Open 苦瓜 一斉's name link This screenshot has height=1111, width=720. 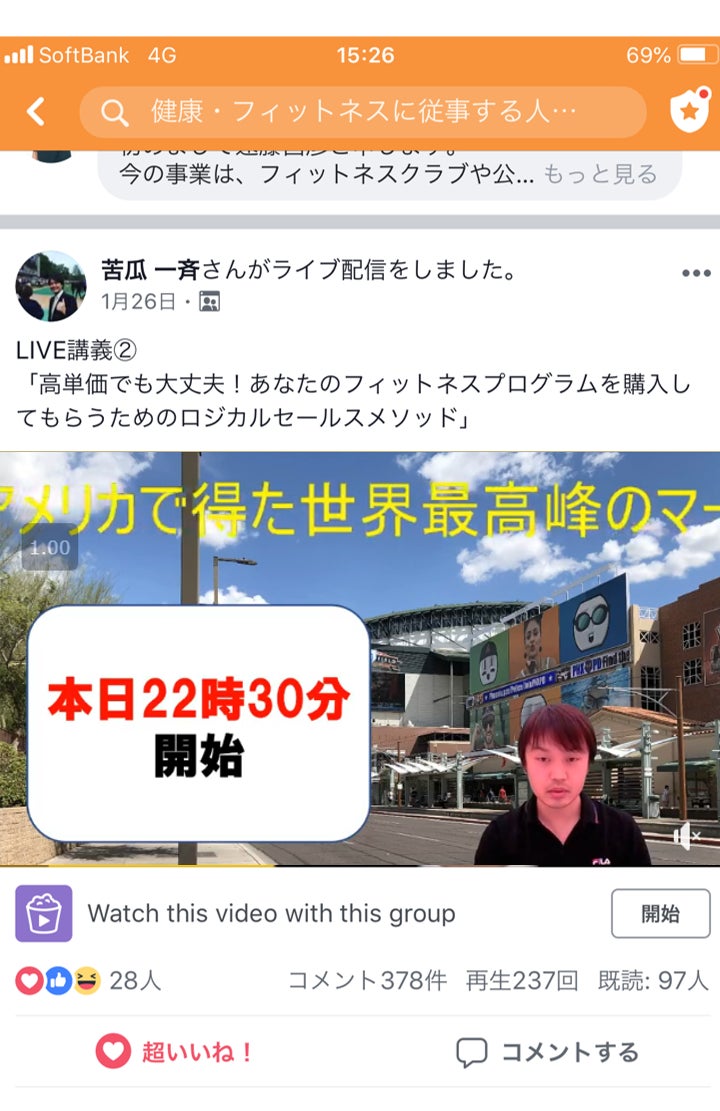pyautogui.click(x=151, y=270)
